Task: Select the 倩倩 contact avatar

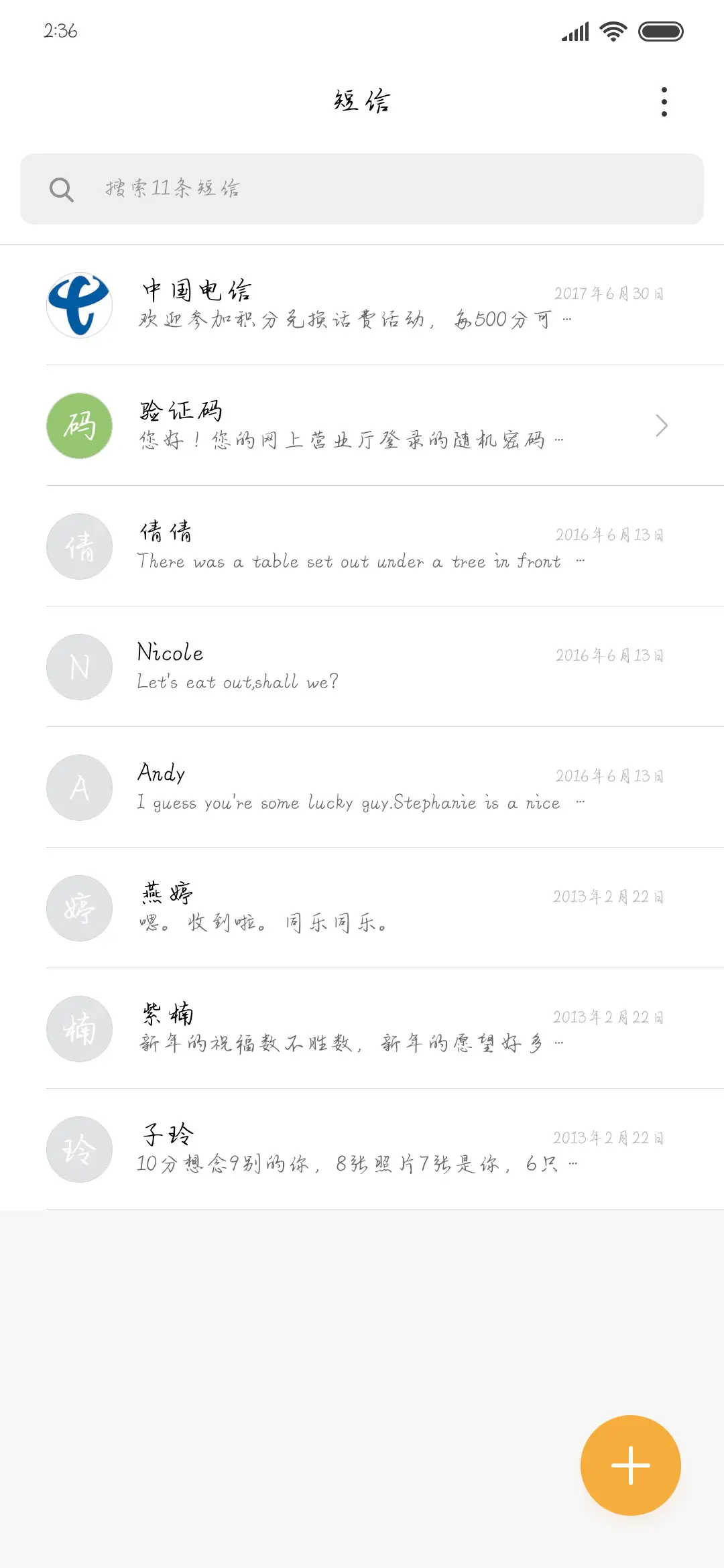Action: pos(78,546)
